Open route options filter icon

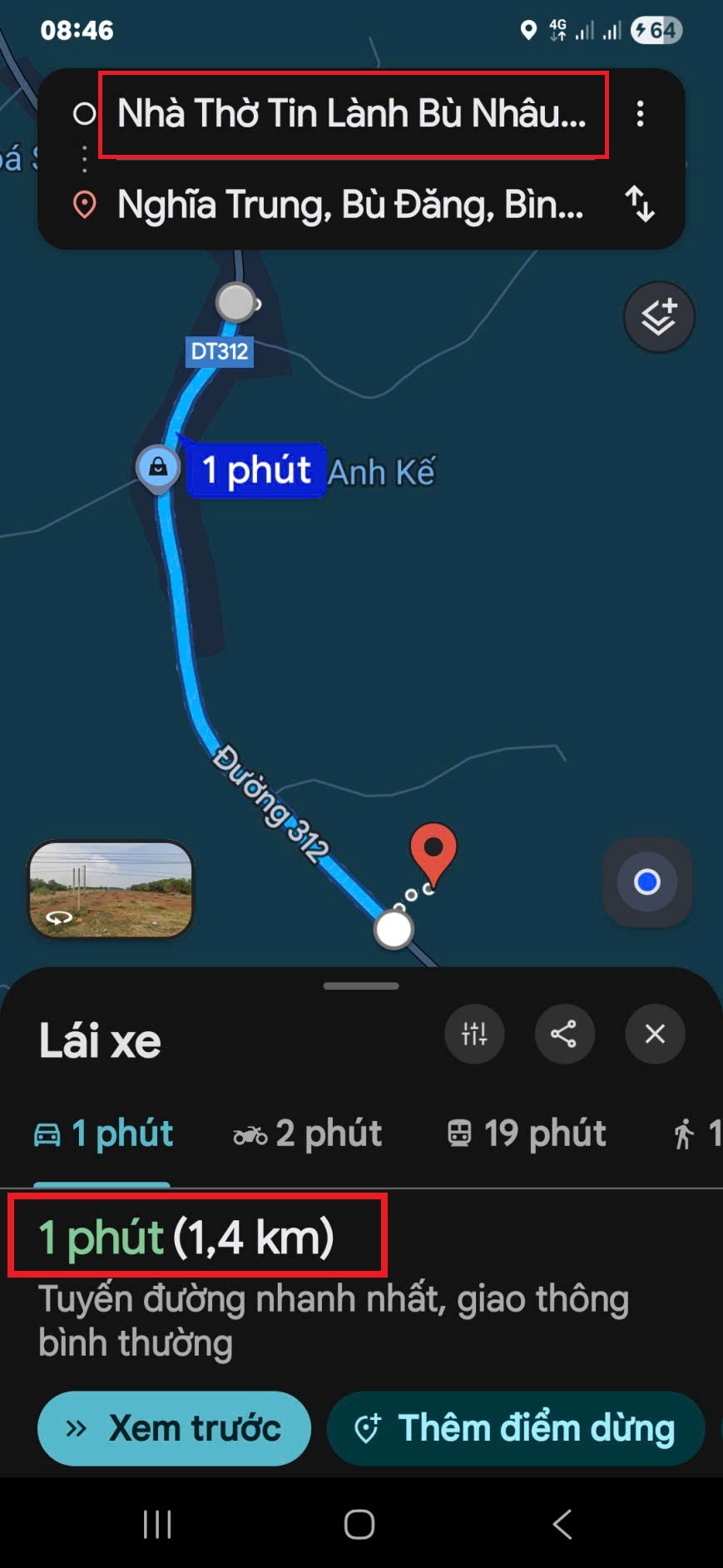pyautogui.click(x=474, y=1035)
